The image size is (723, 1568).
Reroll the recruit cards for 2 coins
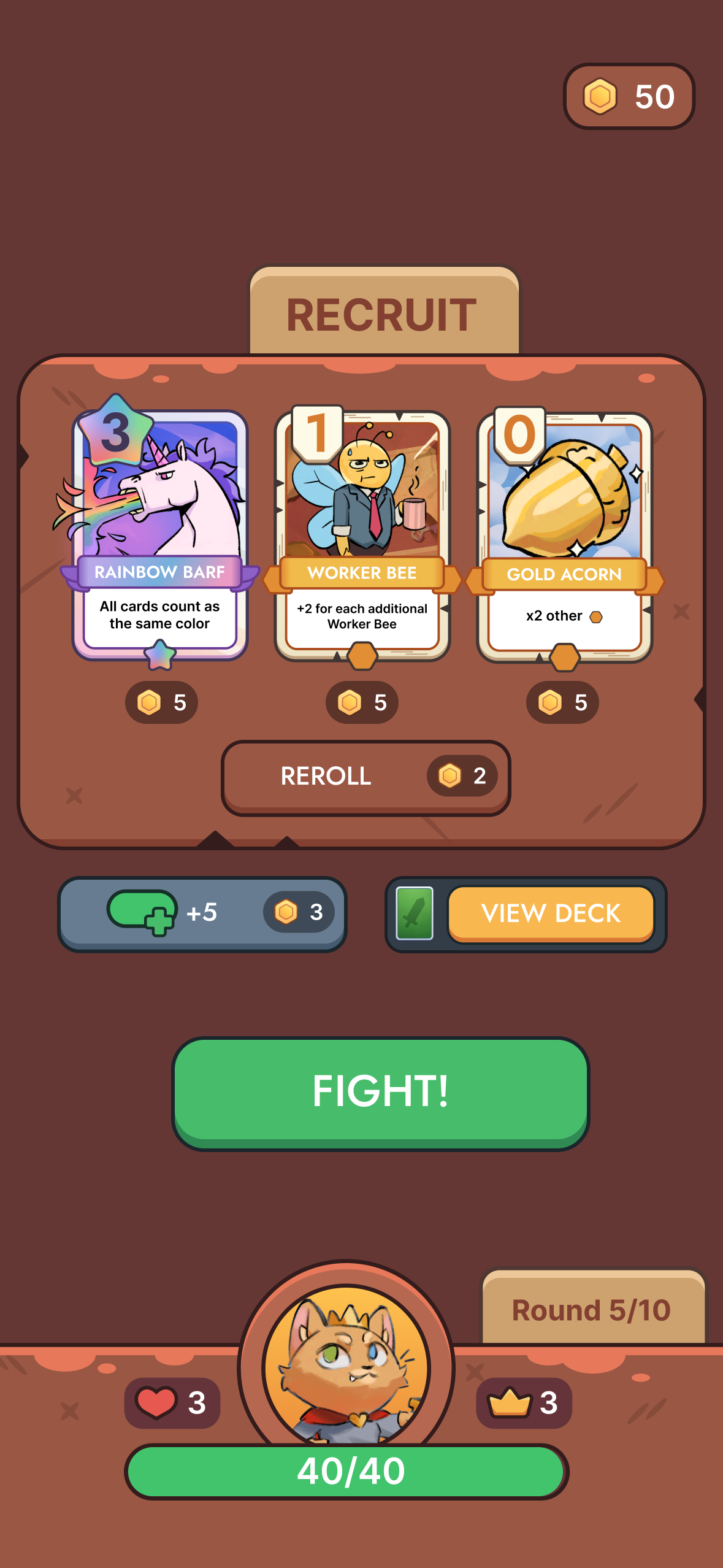click(365, 777)
